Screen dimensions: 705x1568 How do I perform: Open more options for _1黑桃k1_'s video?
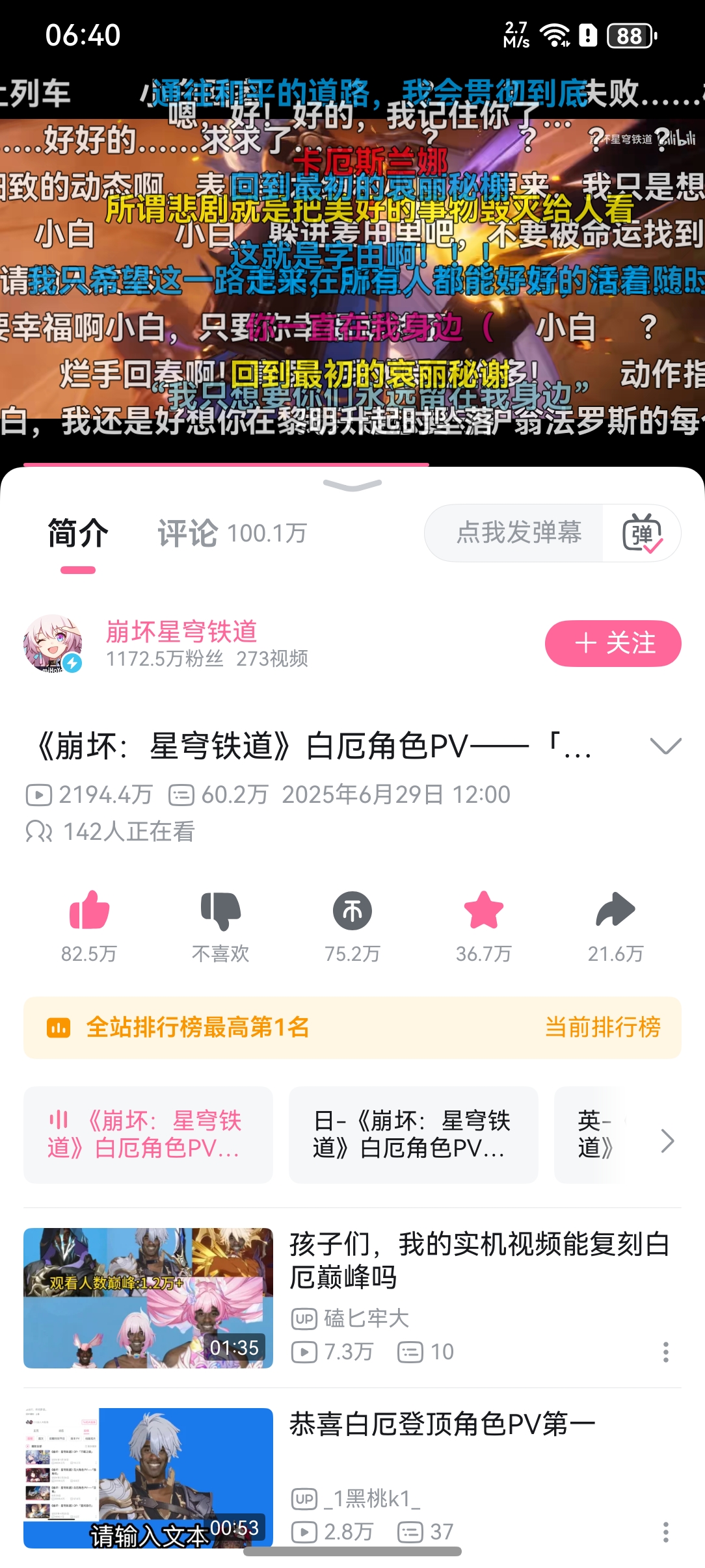(x=665, y=1532)
